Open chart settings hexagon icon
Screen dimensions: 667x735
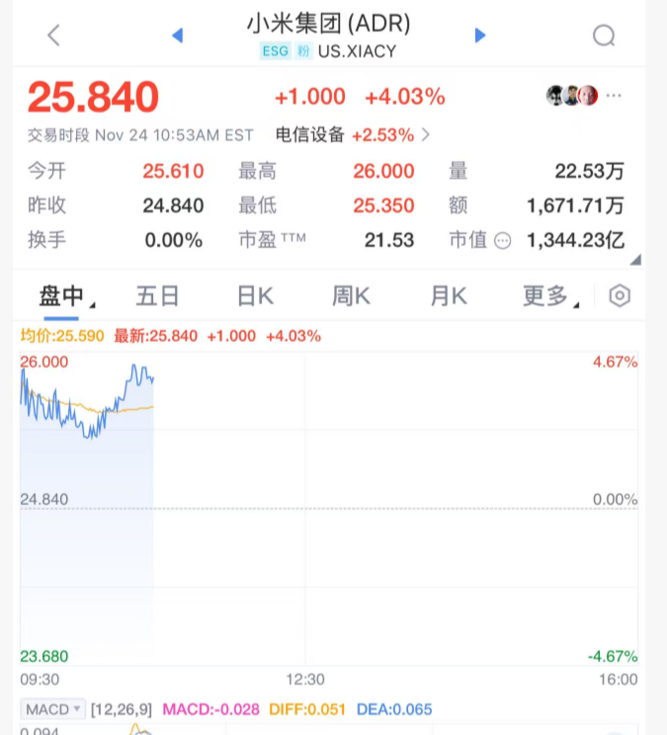point(620,296)
